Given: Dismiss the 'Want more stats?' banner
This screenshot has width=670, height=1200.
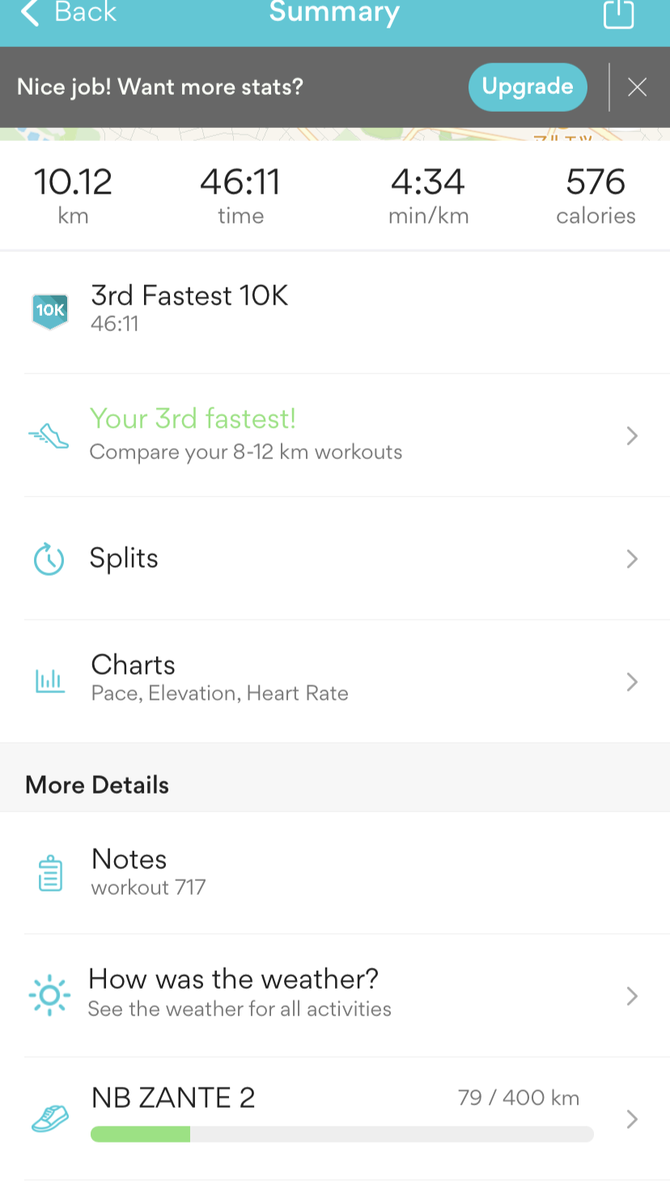Looking at the screenshot, I should pos(637,87).
